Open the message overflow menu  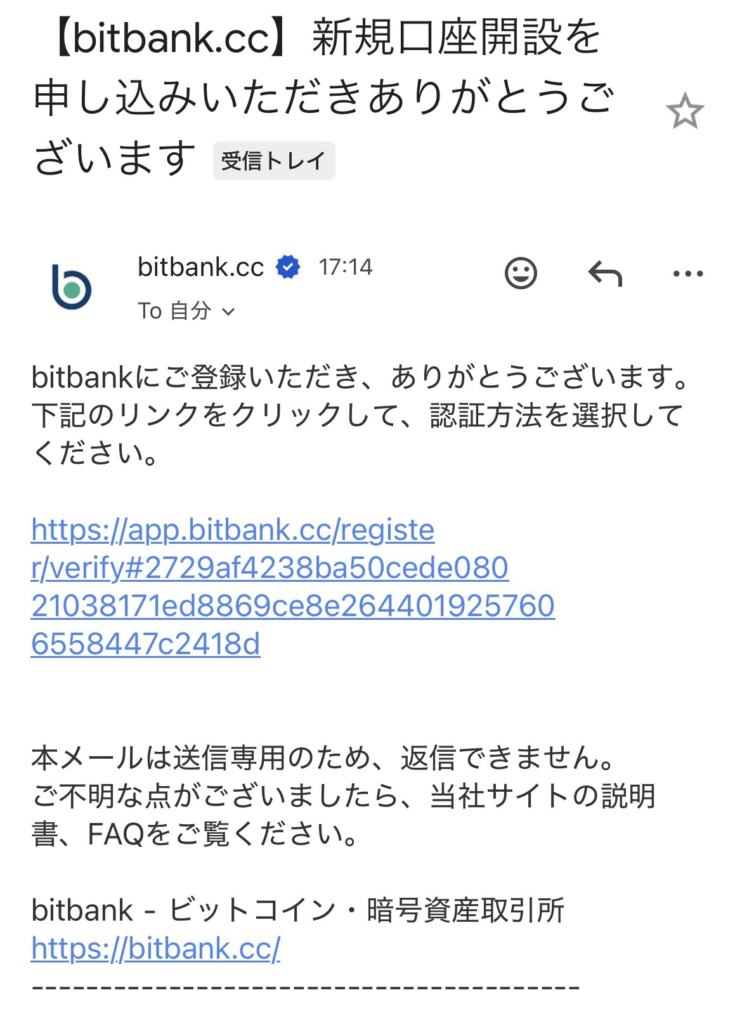688,273
